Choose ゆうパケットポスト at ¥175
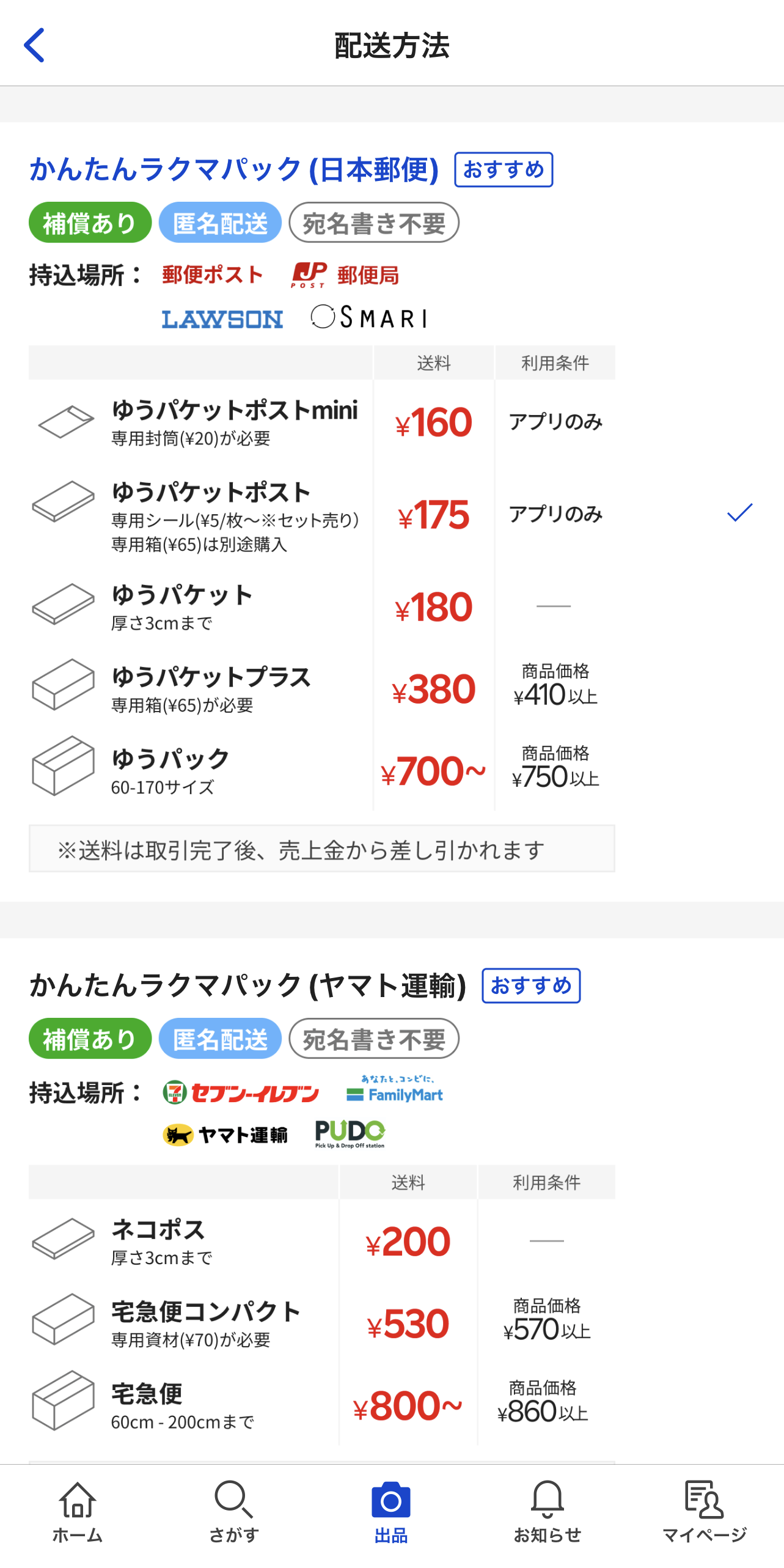This screenshot has width=784, height=1568. [392, 515]
